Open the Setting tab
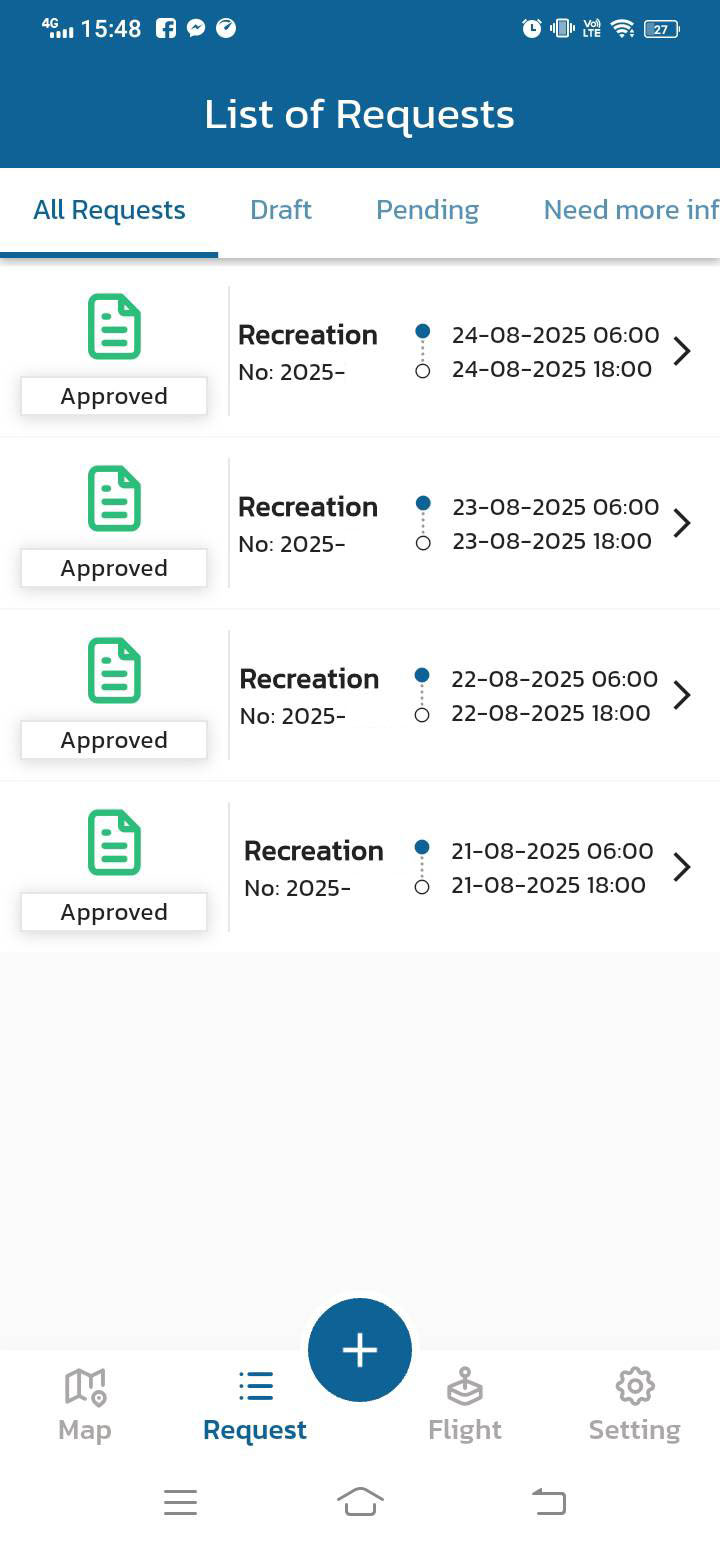The width and height of the screenshot is (720, 1544). (635, 1405)
